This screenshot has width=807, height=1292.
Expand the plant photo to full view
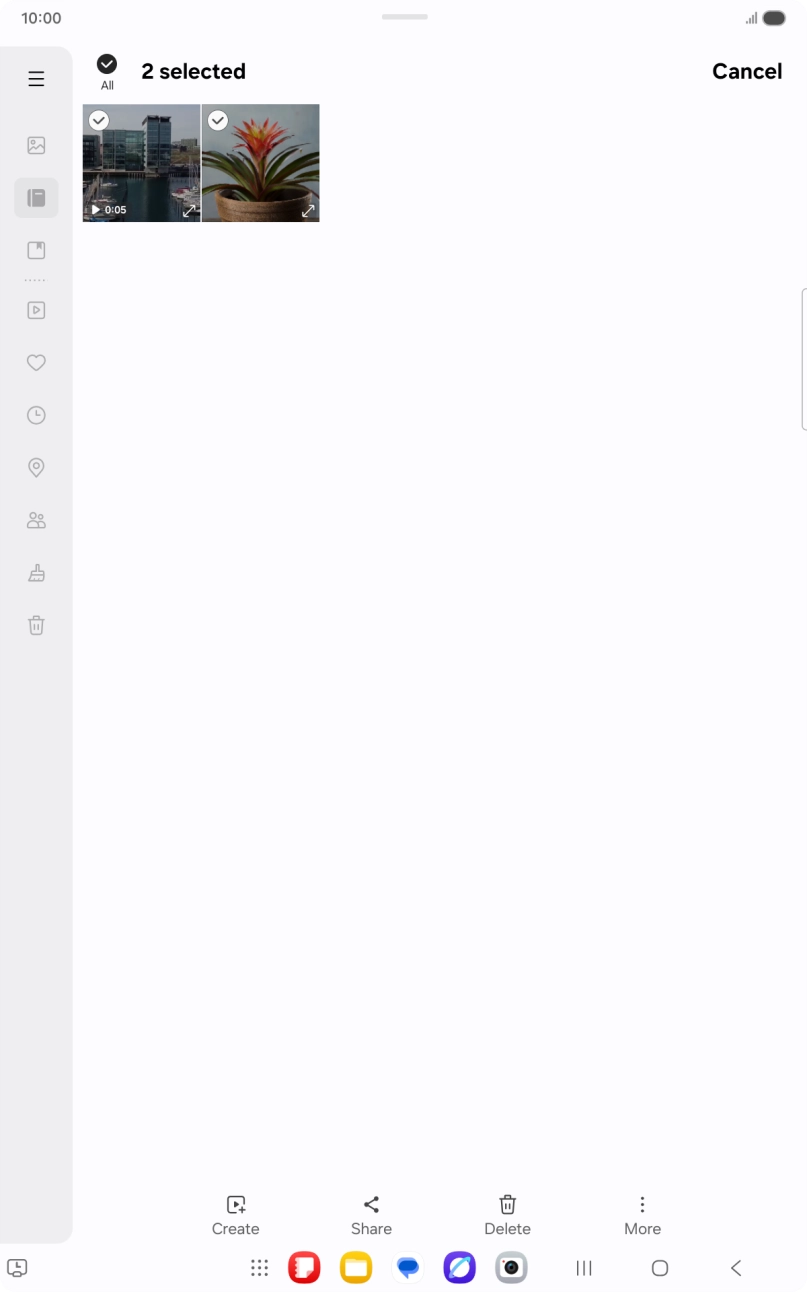[308, 211]
